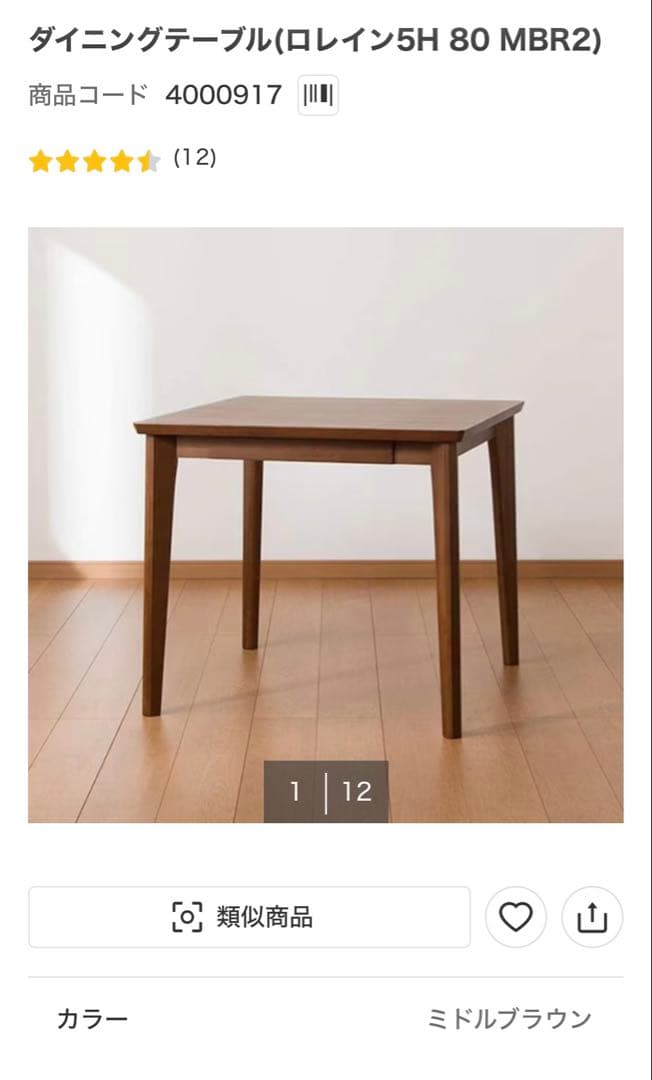Open the dining table product photo
652x1080 pixels.
pos(326,524)
